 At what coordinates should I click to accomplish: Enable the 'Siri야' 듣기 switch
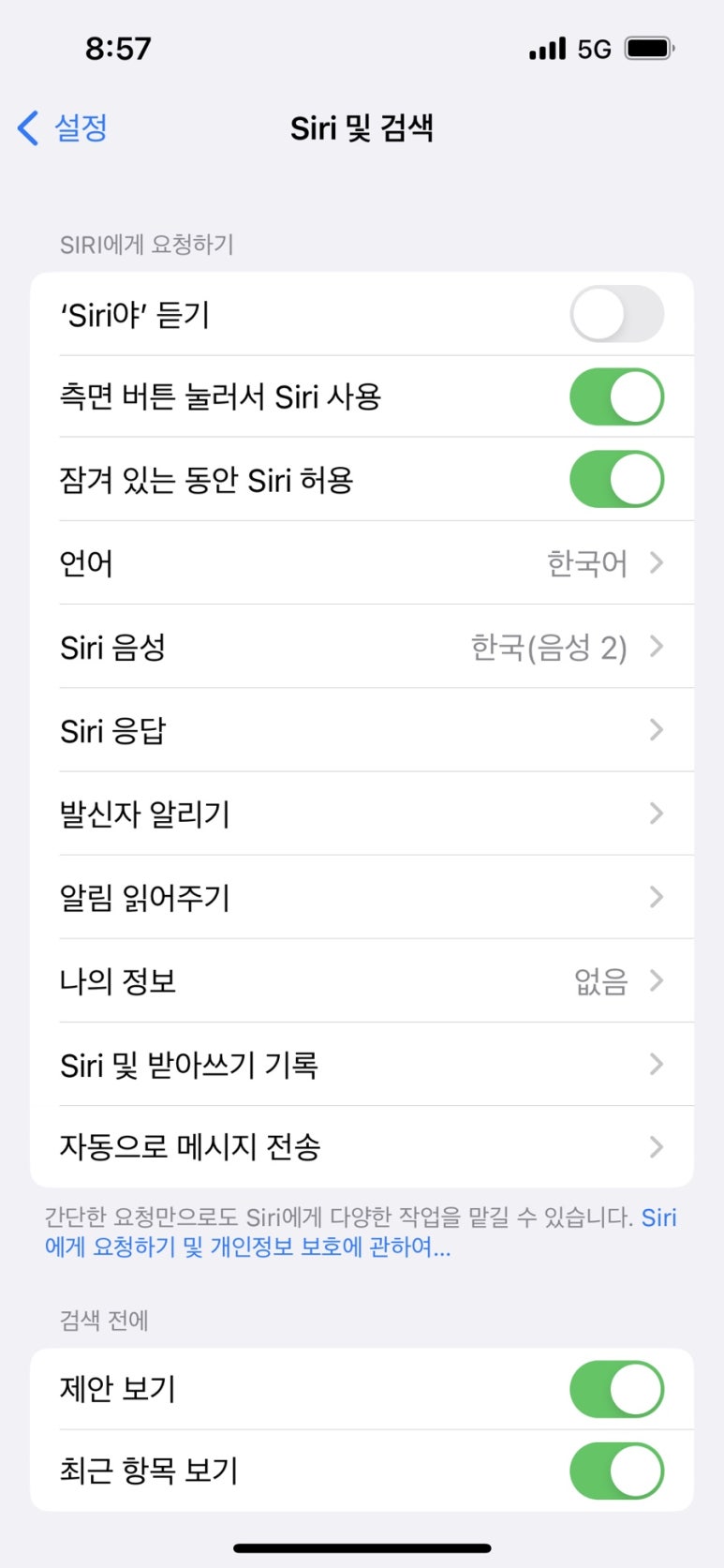point(616,314)
